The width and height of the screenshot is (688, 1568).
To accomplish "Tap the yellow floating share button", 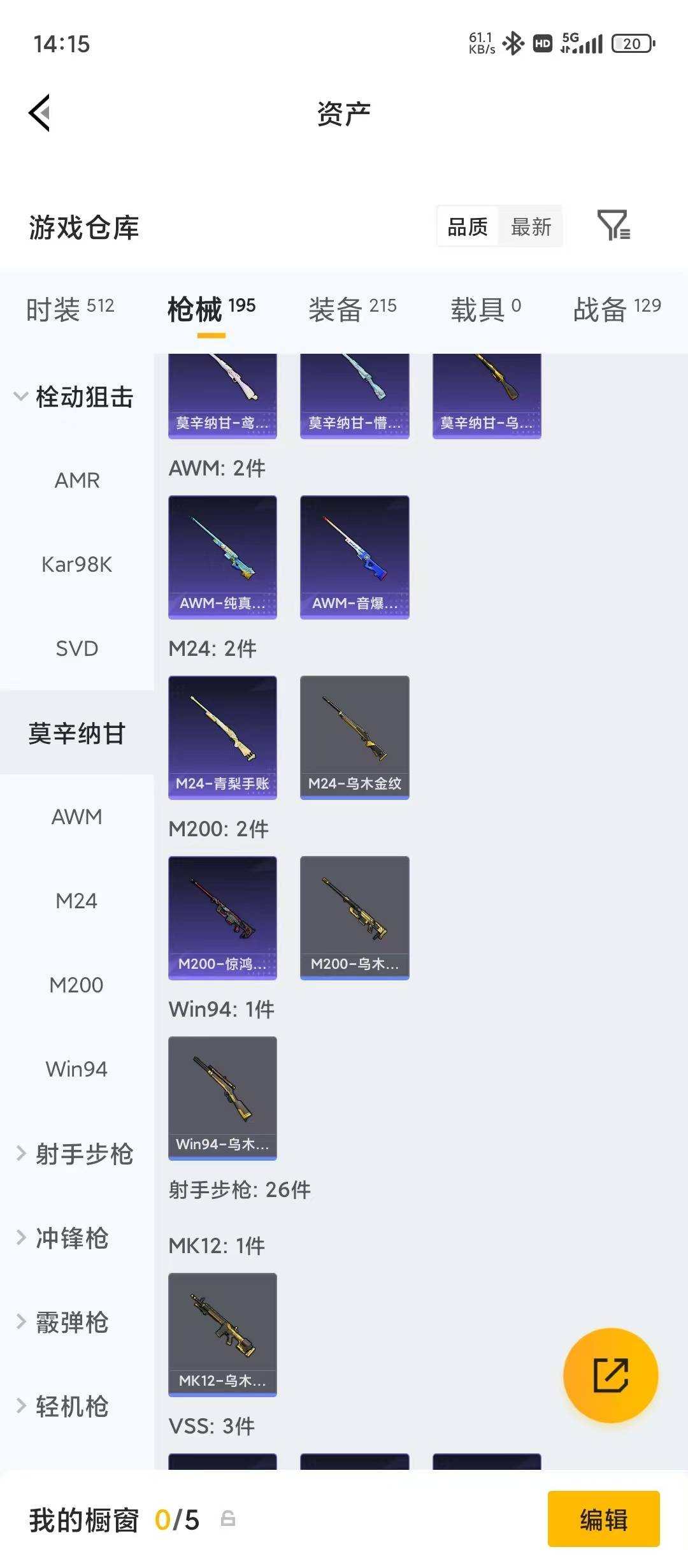I will pyautogui.click(x=610, y=1375).
